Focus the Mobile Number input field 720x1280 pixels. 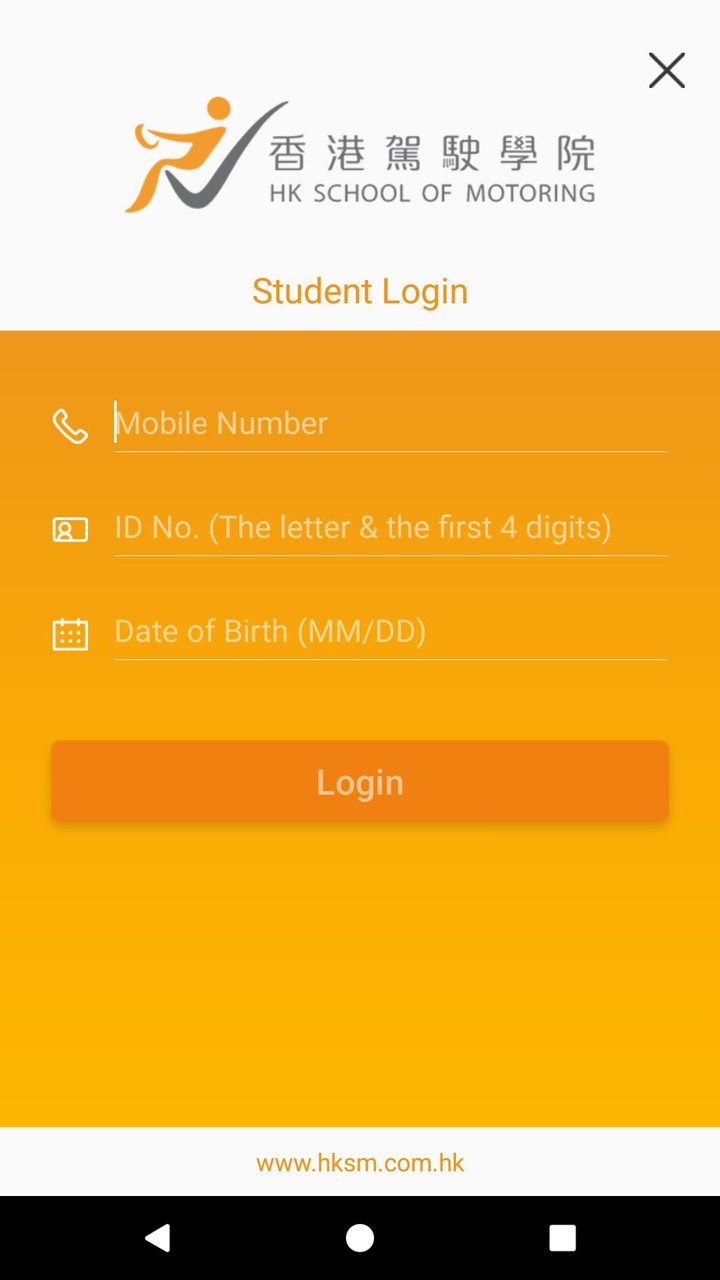point(390,423)
